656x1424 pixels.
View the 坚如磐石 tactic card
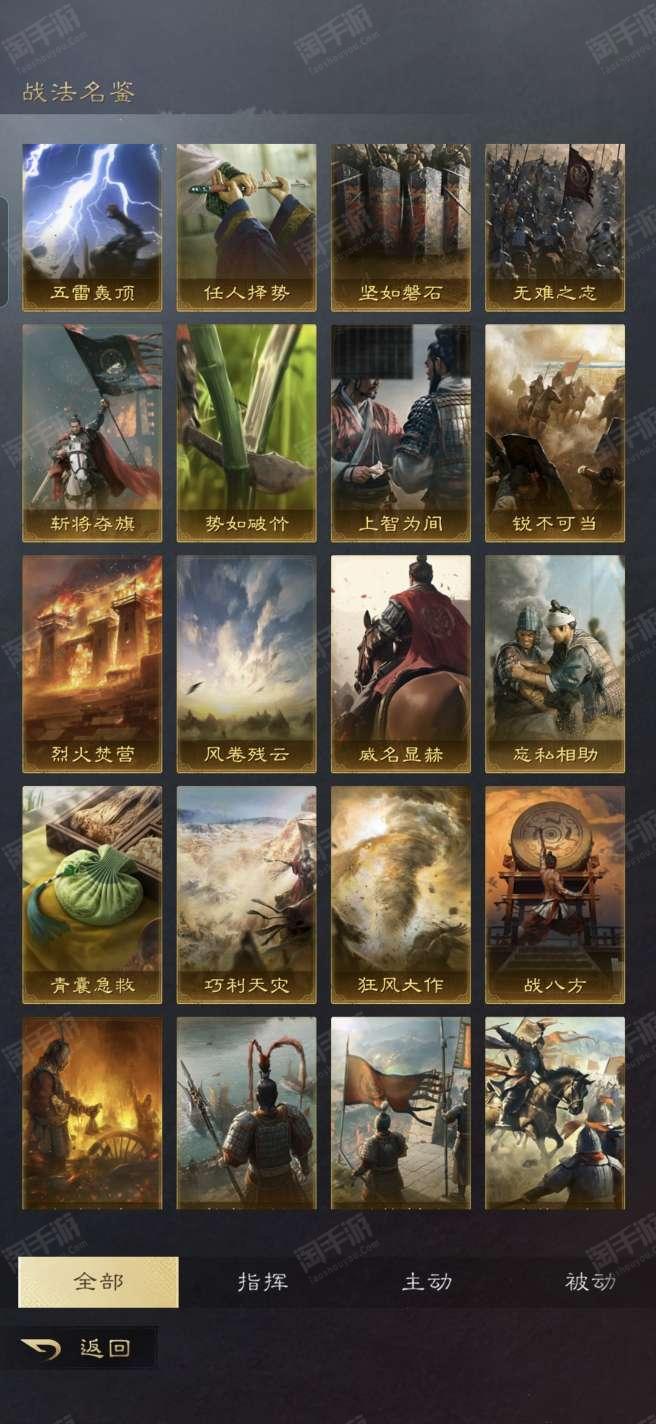tap(401, 227)
